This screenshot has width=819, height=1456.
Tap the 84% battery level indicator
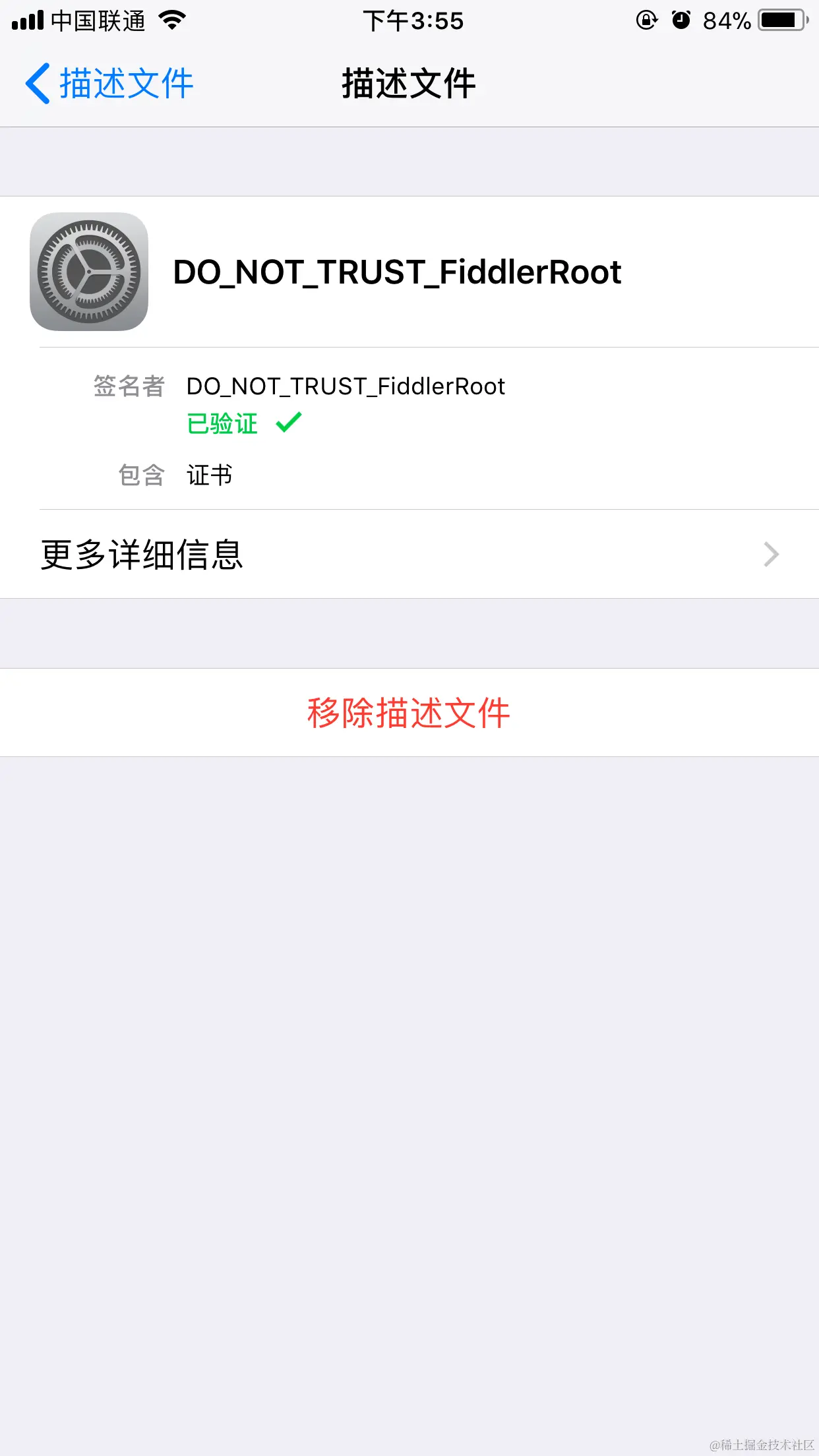pos(725,20)
